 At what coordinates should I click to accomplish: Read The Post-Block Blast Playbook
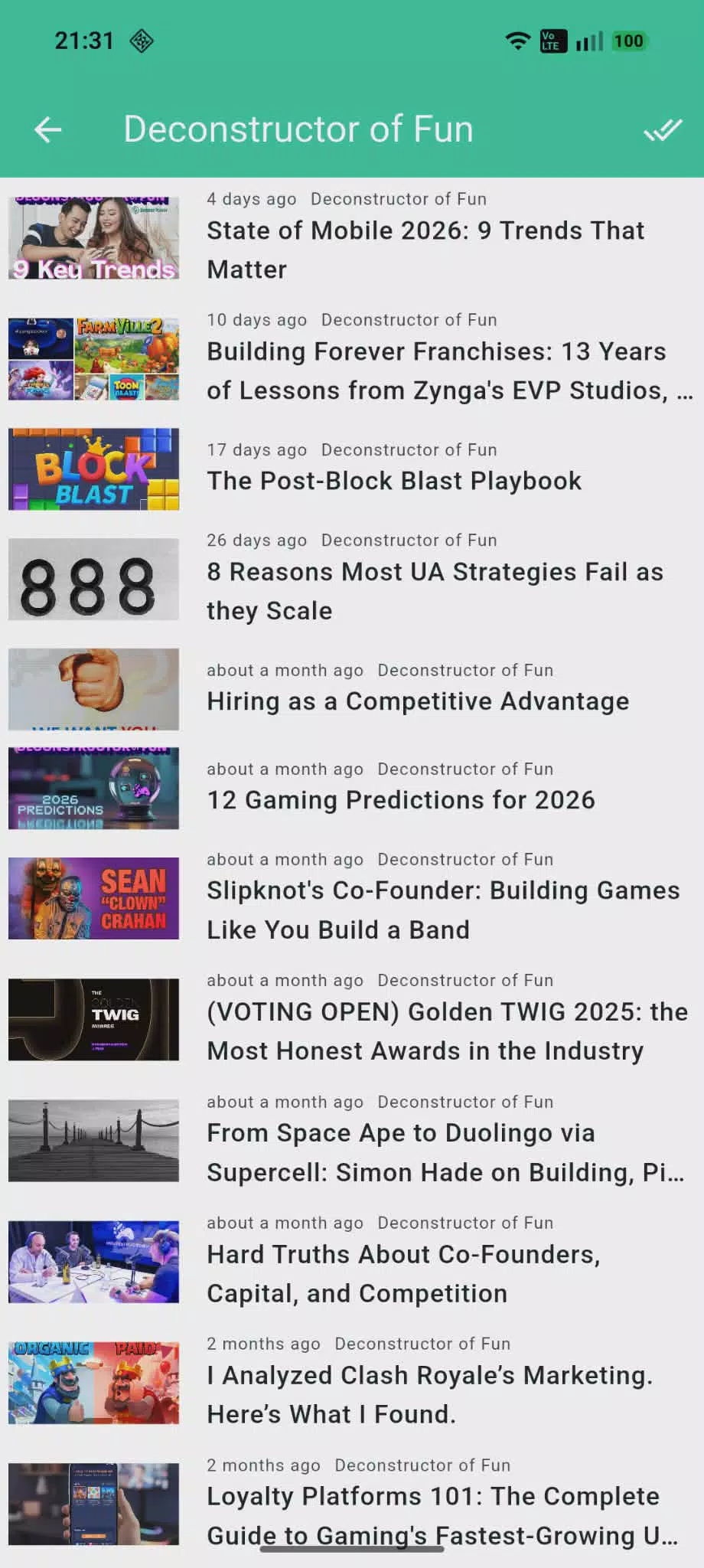pyautogui.click(x=352, y=469)
